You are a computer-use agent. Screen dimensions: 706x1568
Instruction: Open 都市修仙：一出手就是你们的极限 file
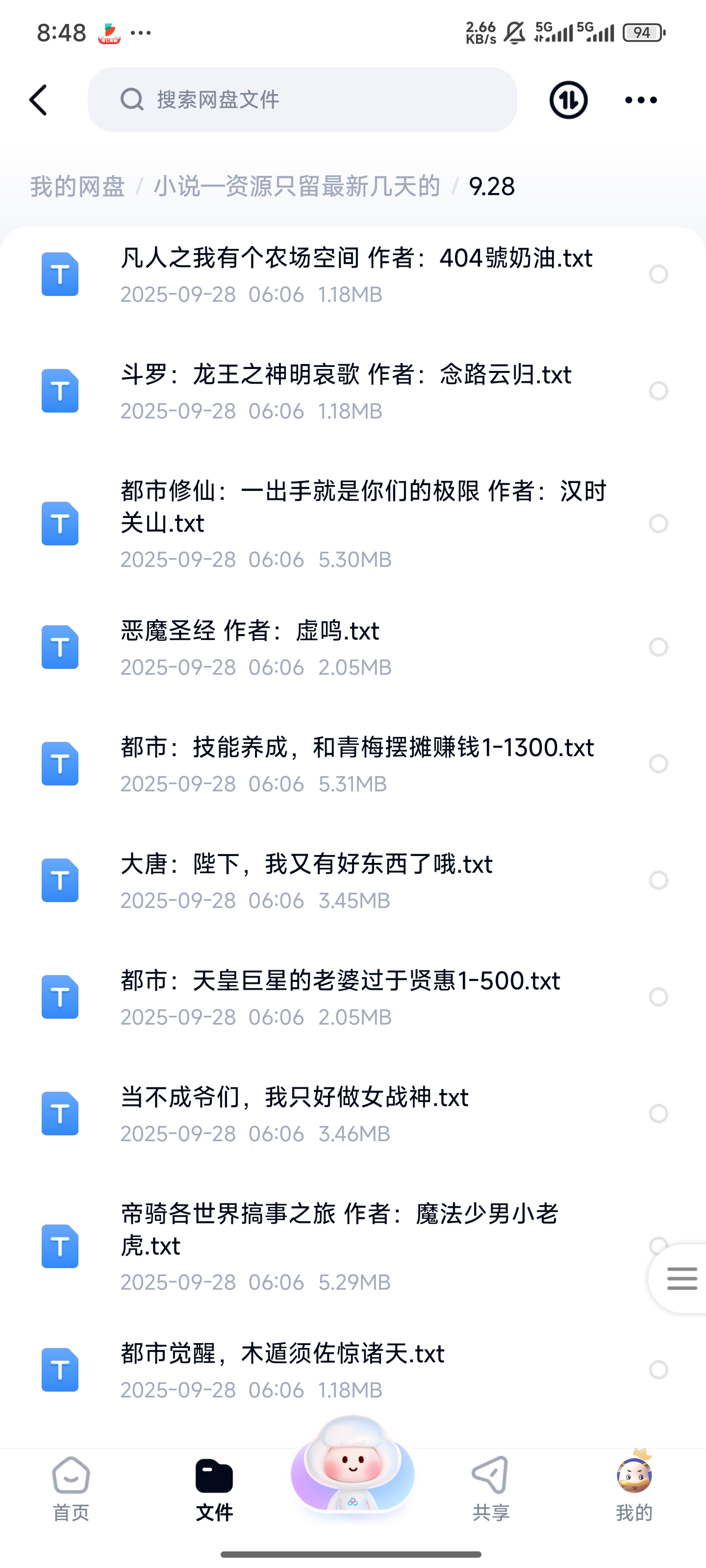pyautogui.click(x=363, y=507)
